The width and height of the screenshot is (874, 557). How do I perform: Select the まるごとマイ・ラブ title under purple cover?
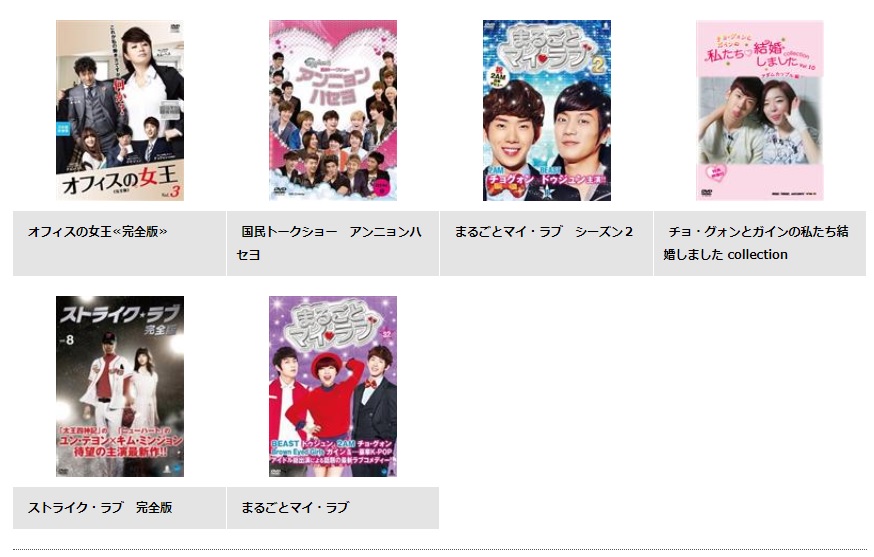coord(295,507)
